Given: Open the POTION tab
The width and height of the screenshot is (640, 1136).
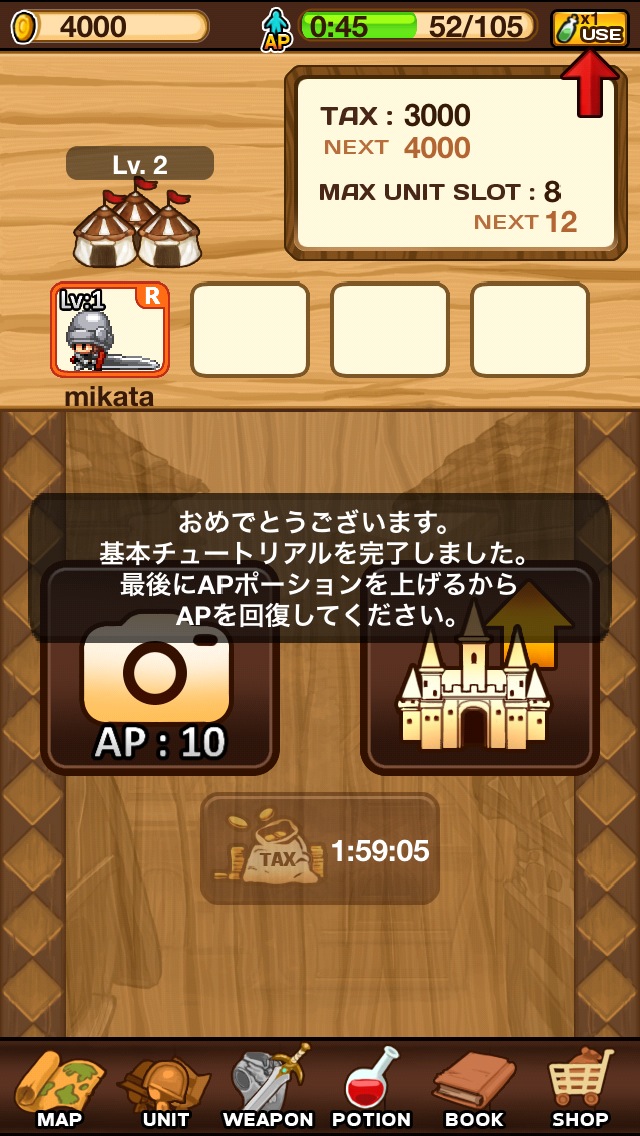Looking at the screenshot, I should point(372,1088).
